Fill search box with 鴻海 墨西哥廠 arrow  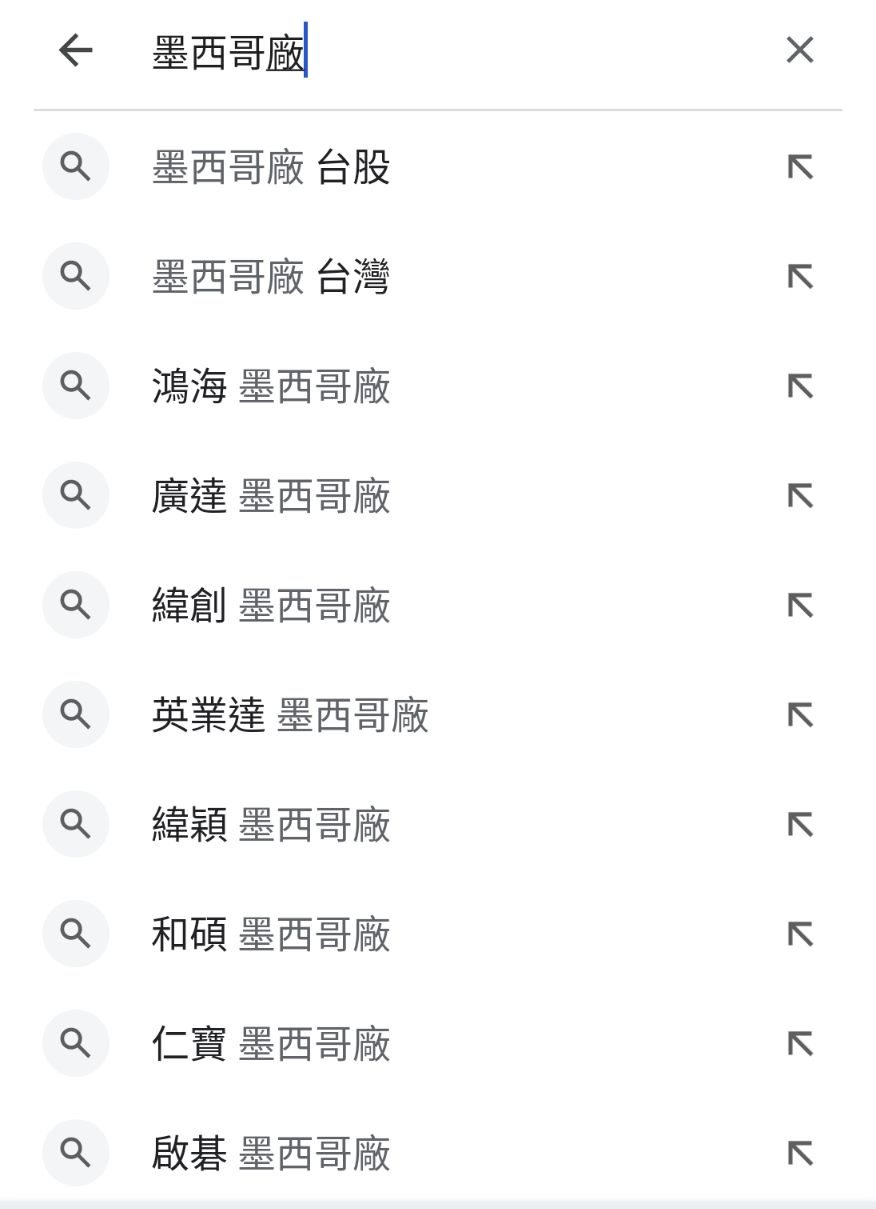(x=800, y=387)
